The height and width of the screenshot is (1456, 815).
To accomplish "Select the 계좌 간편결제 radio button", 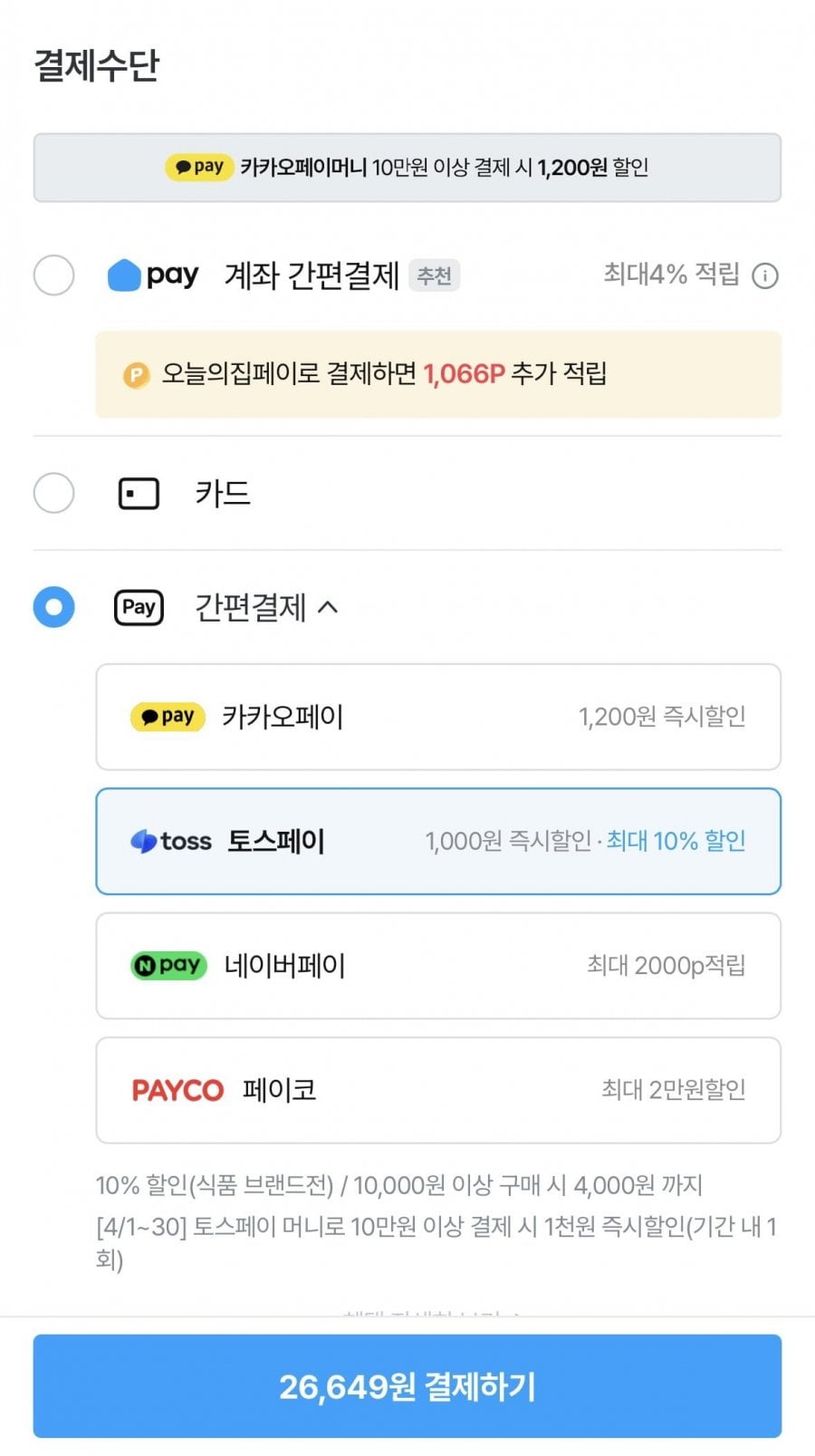I will coord(53,275).
